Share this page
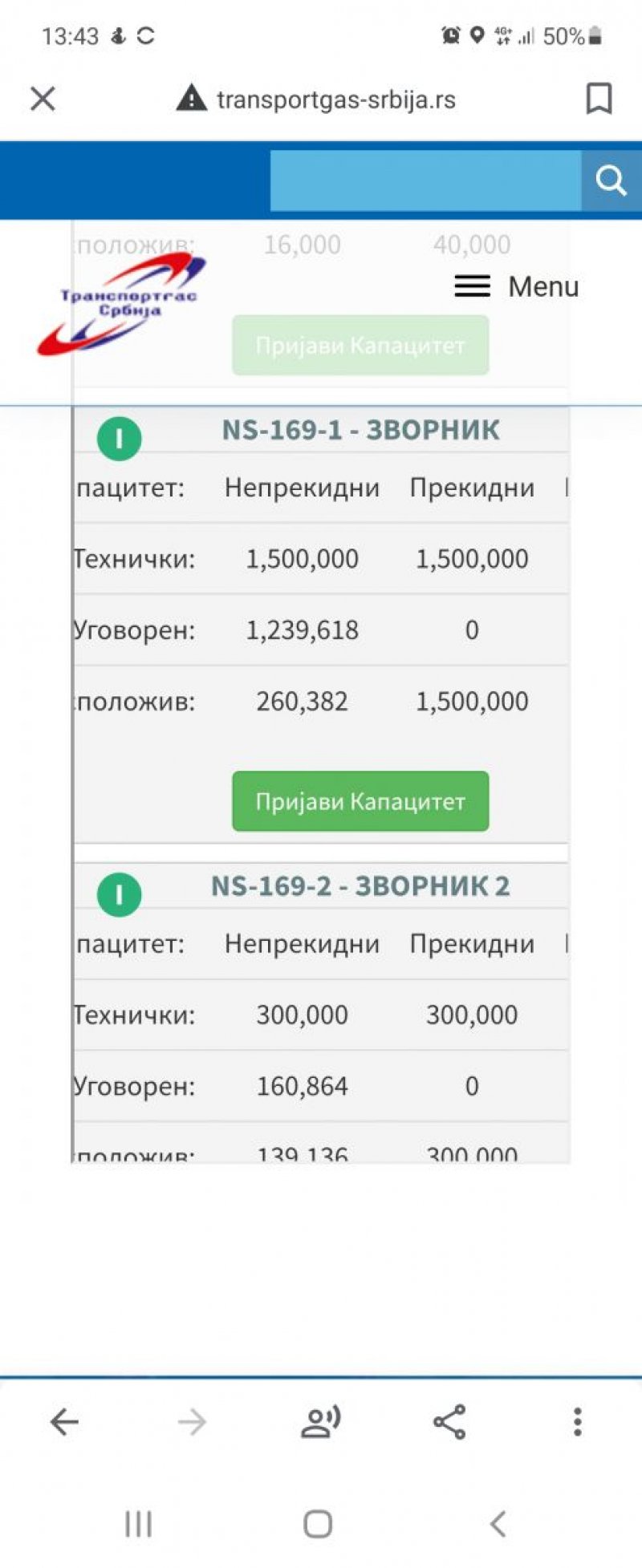The height and width of the screenshot is (1568, 642). [449, 1422]
